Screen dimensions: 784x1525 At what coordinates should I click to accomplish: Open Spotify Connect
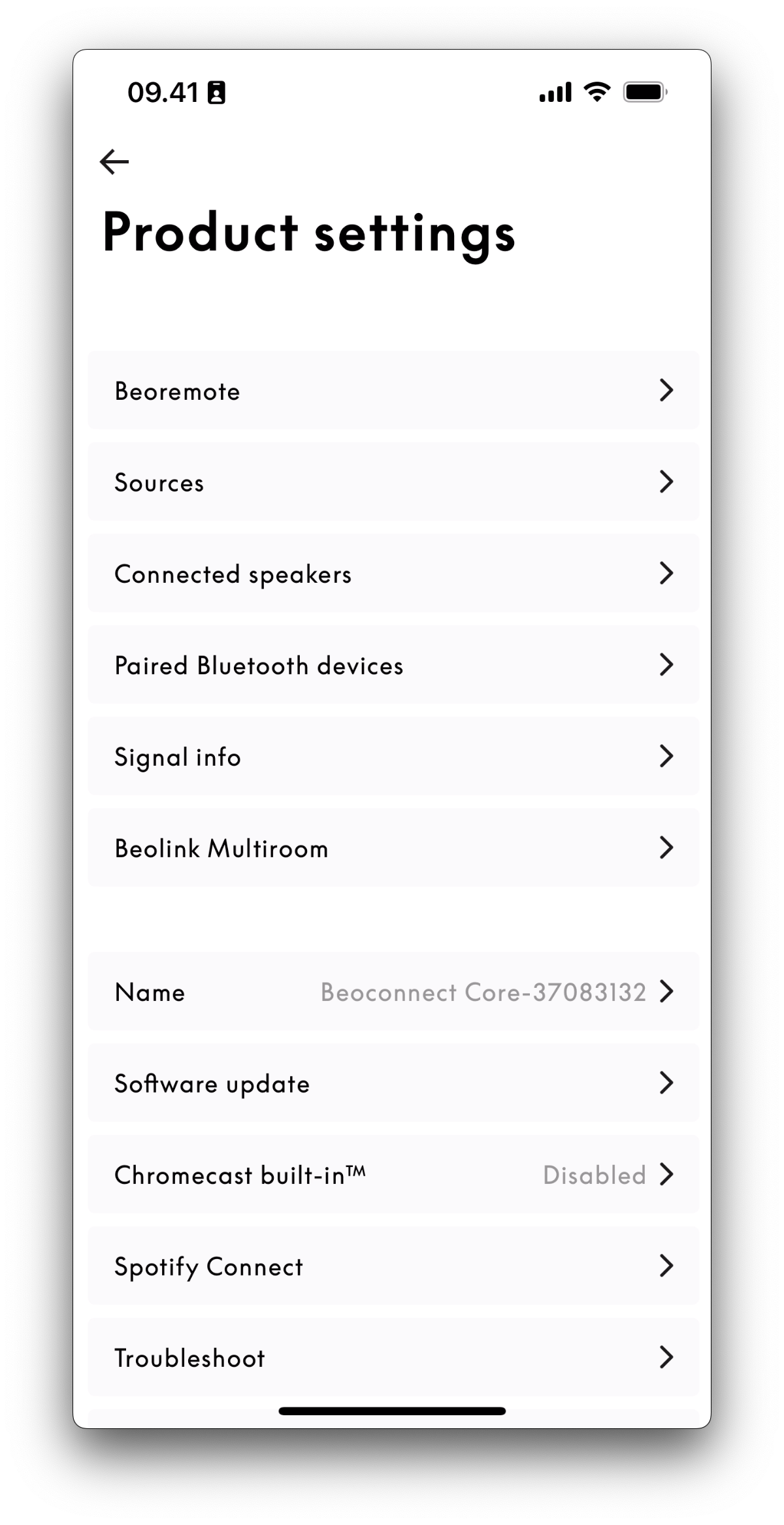(x=393, y=1266)
